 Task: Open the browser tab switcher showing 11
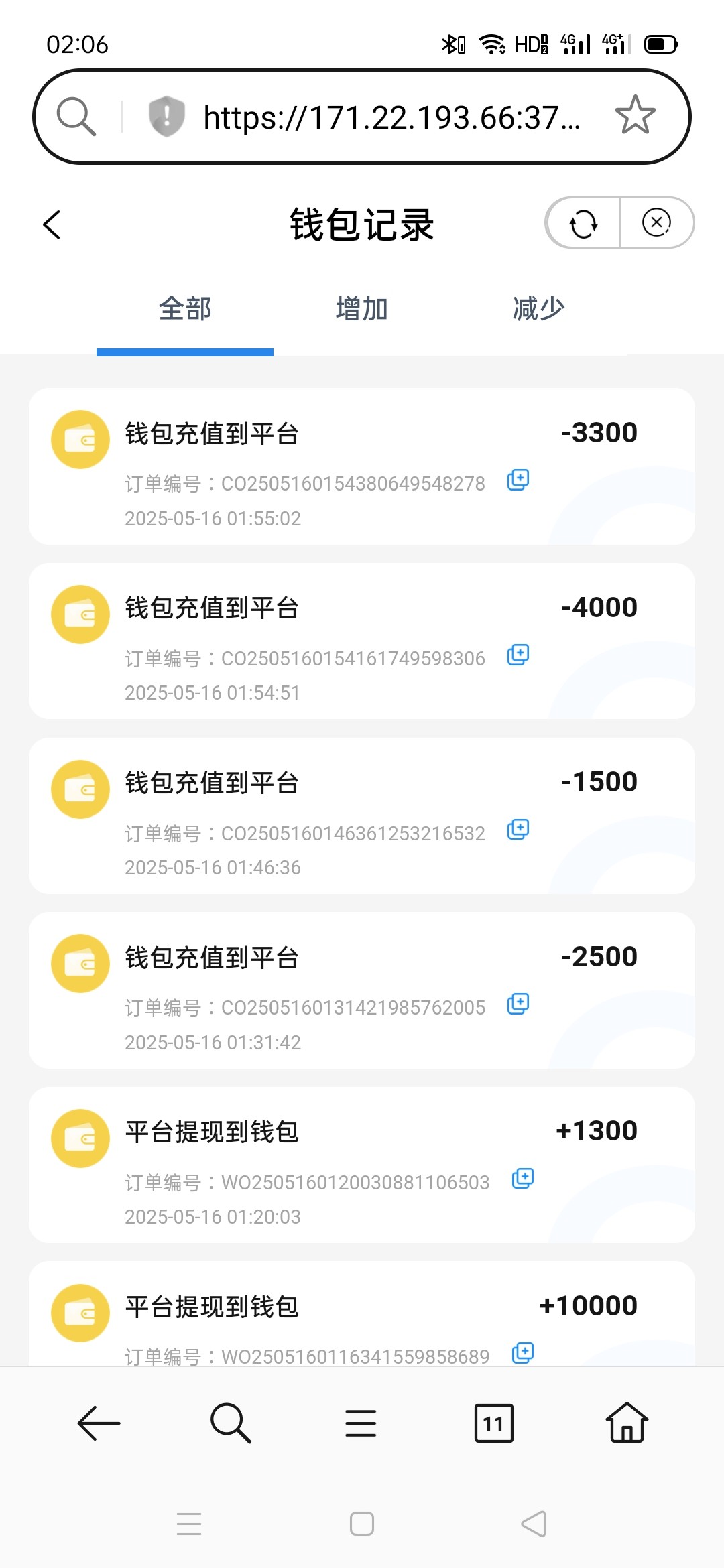point(493,1423)
